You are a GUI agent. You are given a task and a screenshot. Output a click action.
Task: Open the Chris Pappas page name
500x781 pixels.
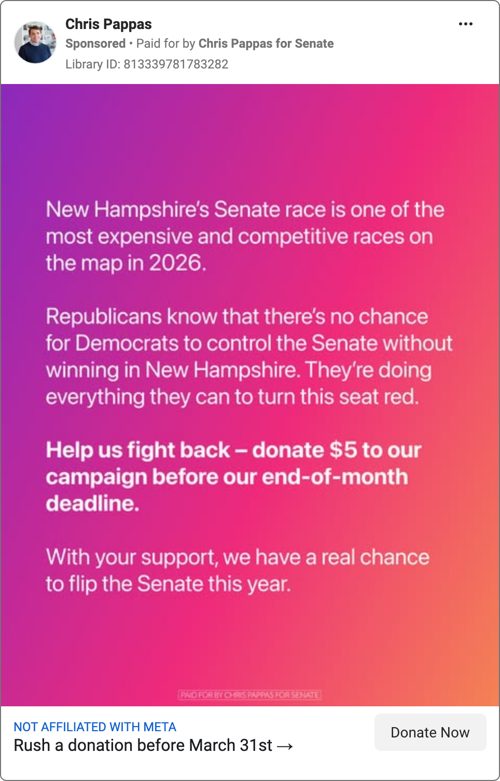click(x=109, y=23)
